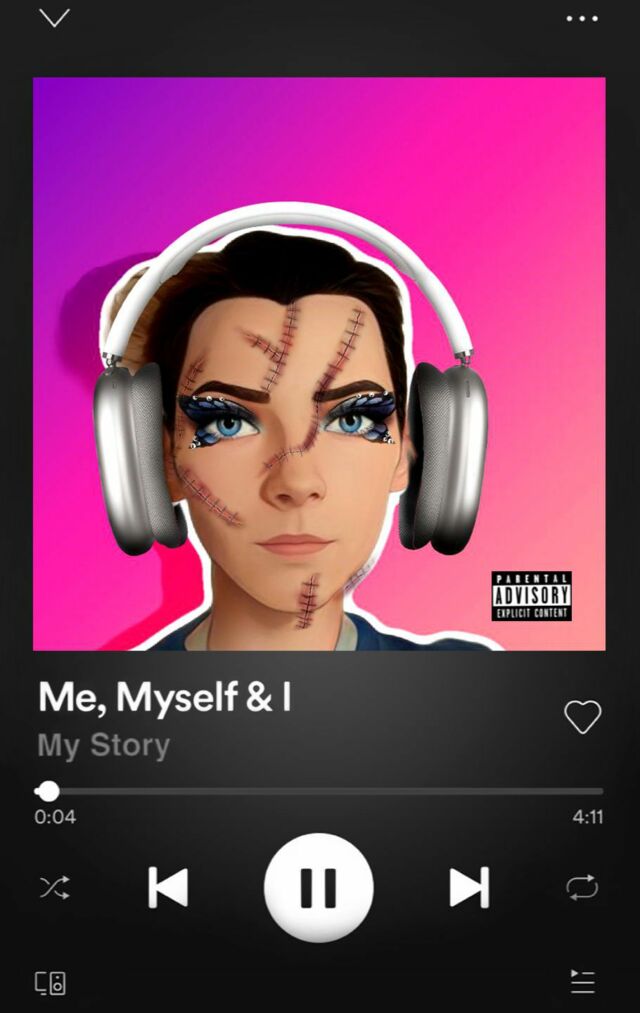Turn on repeat mode
640x1013 pixels.
(582, 887)
